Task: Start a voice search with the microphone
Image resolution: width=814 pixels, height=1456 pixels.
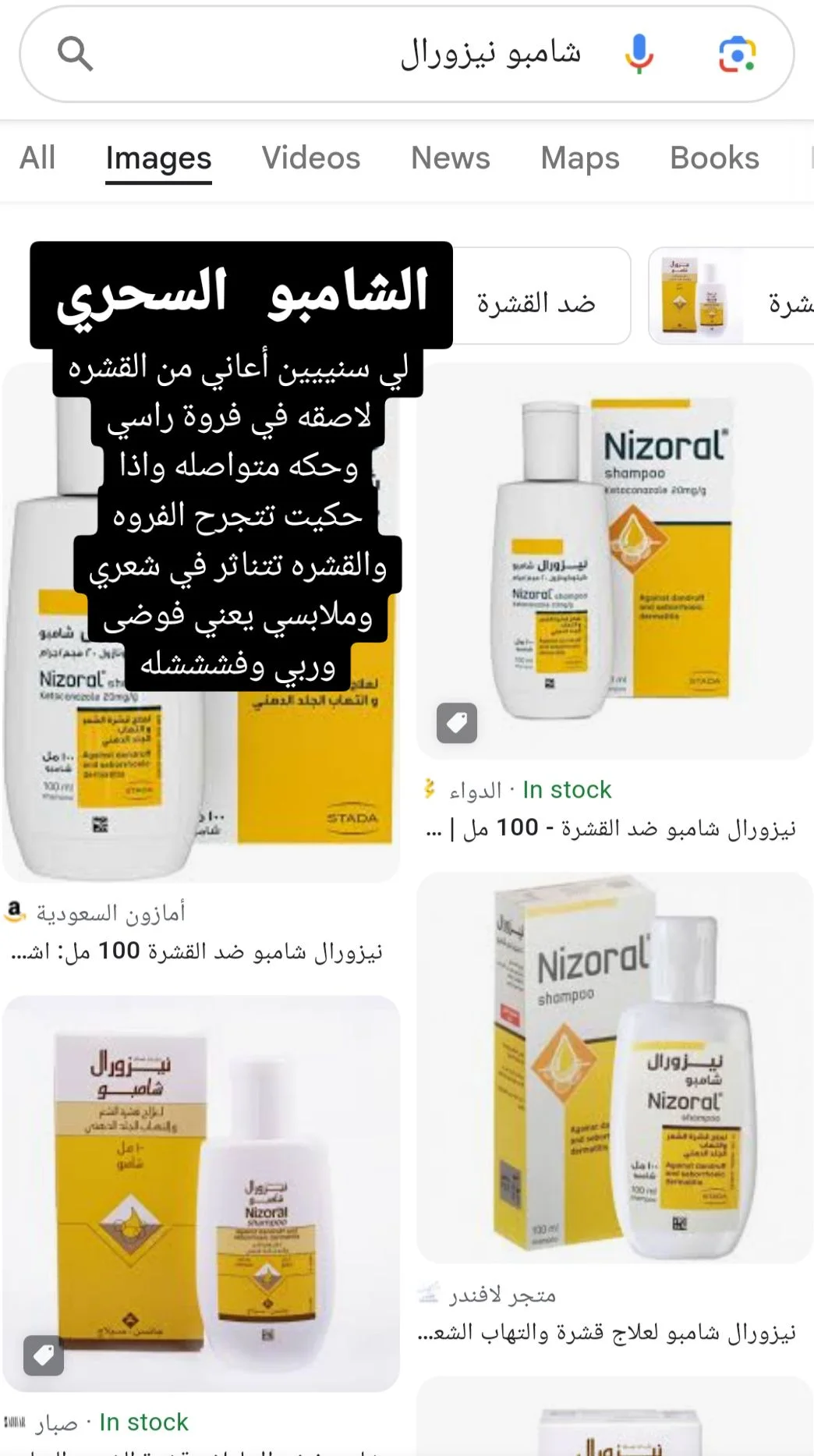Action: coord(639,54)
